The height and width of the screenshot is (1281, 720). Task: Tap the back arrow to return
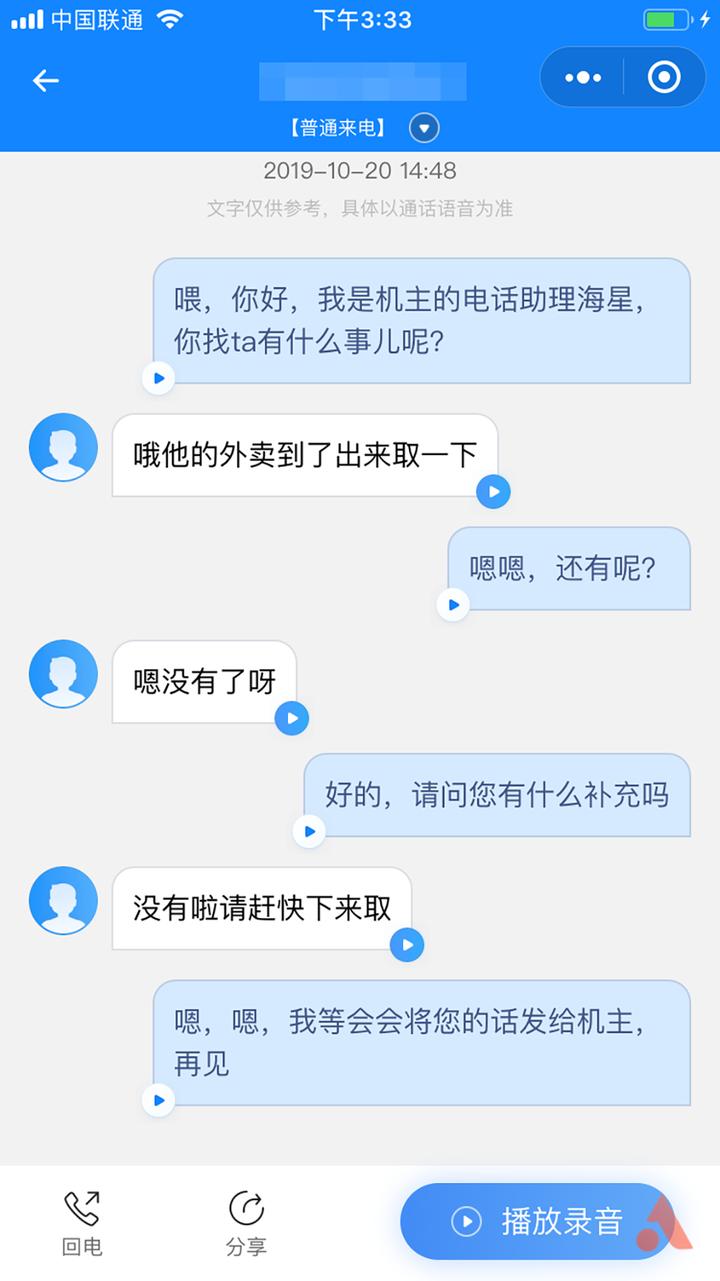(x=46, y=80)
